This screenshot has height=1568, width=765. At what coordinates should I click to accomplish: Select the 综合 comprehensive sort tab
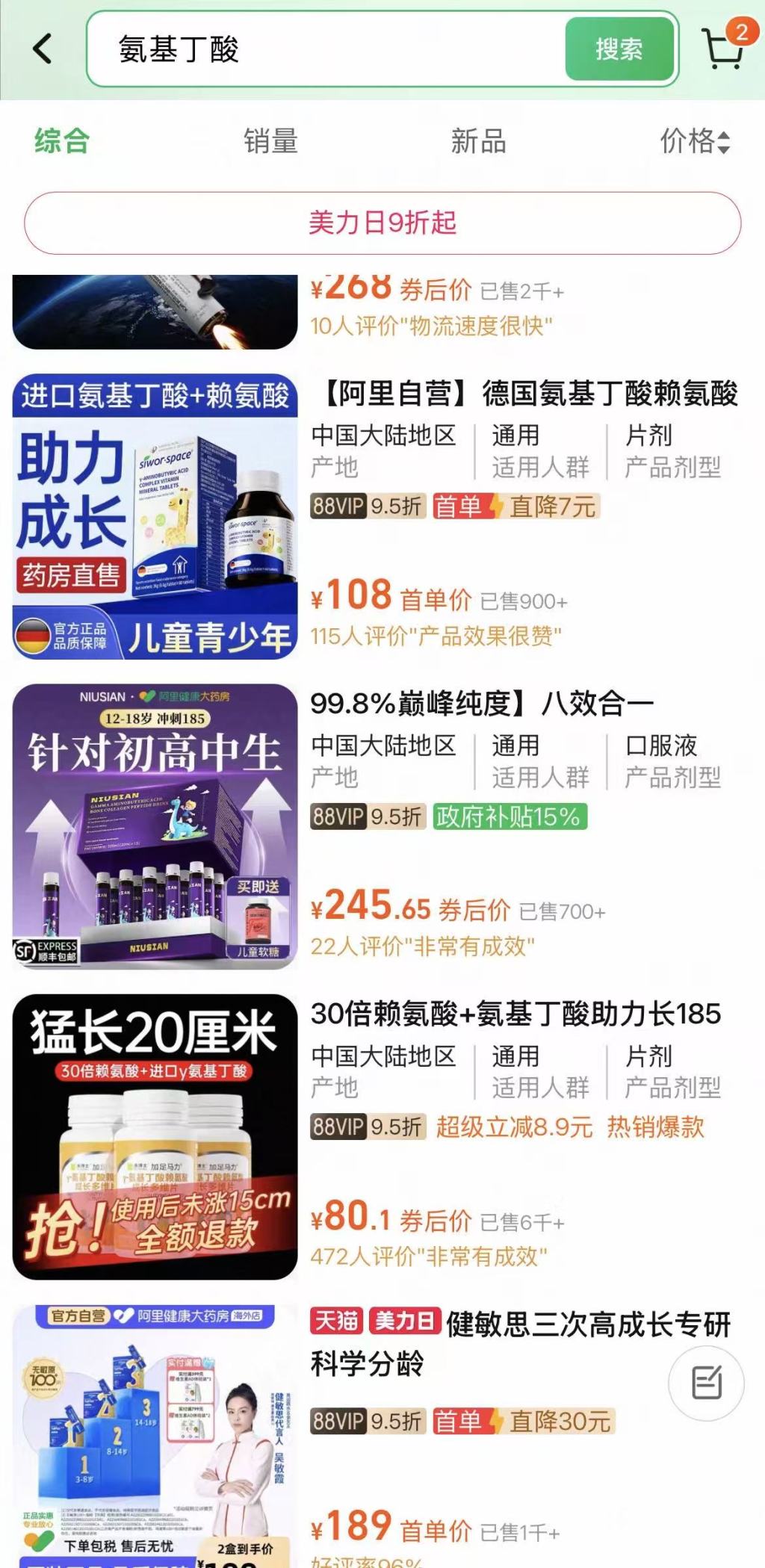click(x=60, y=142)
